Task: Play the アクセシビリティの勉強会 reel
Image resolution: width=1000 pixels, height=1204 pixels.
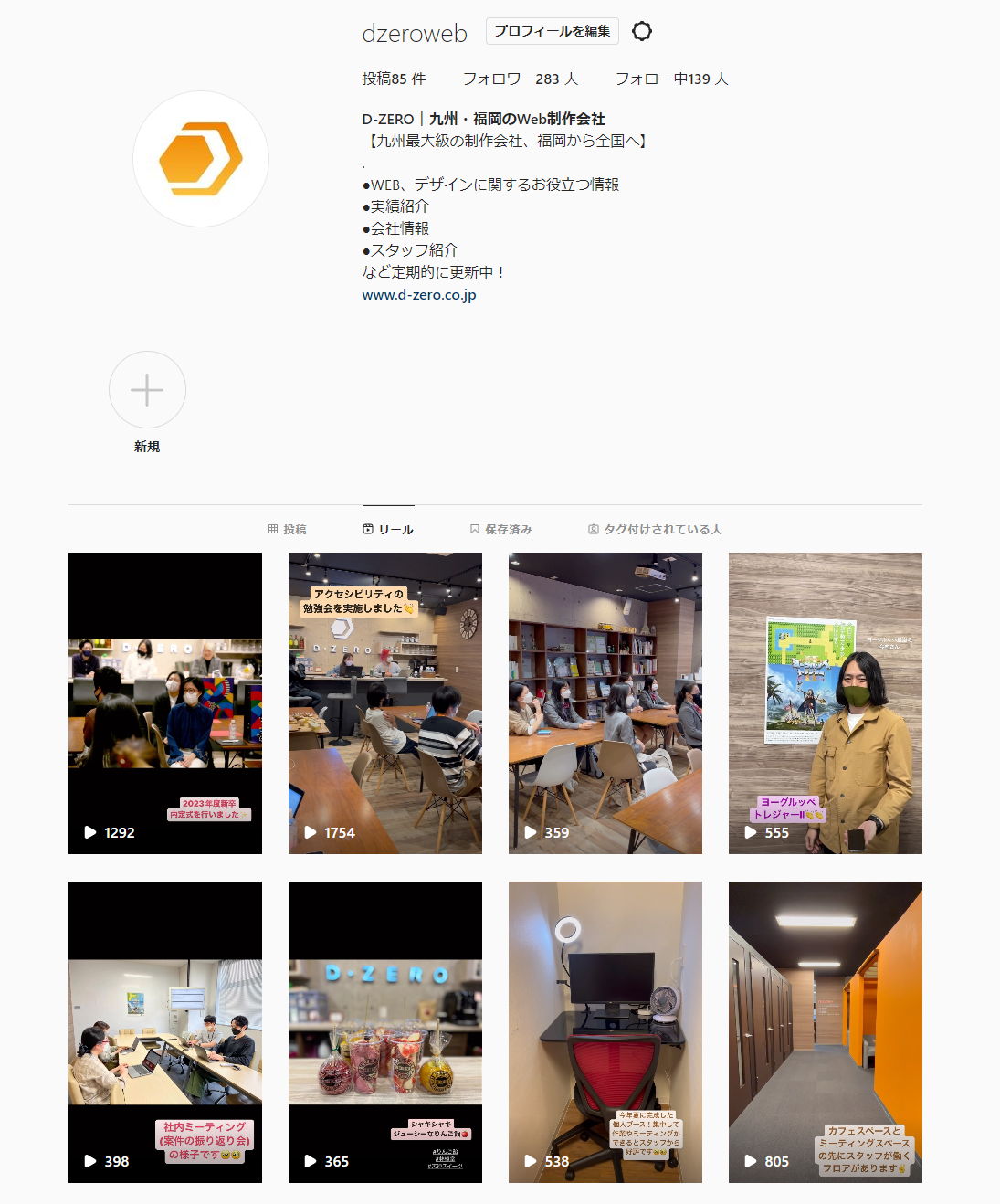Action: click(385, 703)
